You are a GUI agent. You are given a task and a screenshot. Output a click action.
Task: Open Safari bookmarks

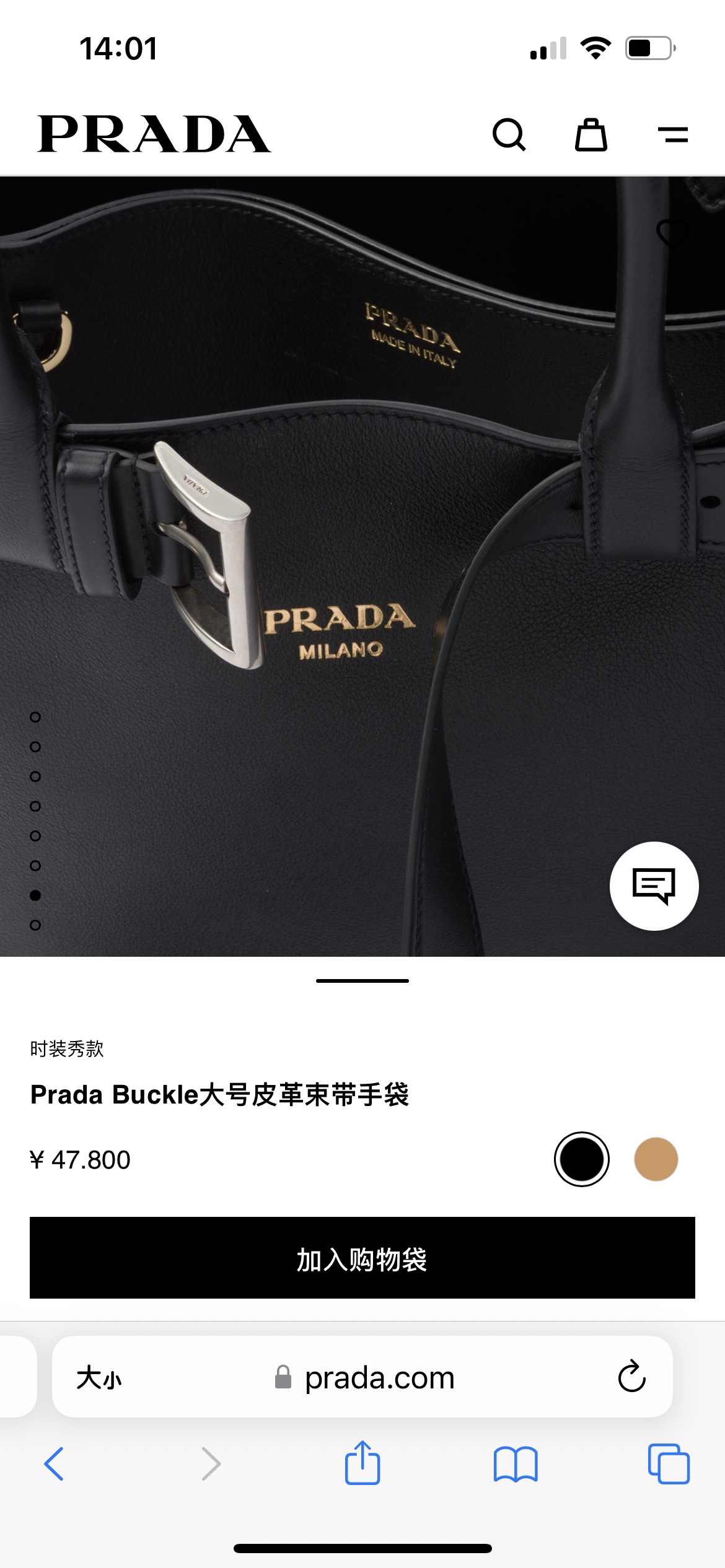[x=515, y=1464]
